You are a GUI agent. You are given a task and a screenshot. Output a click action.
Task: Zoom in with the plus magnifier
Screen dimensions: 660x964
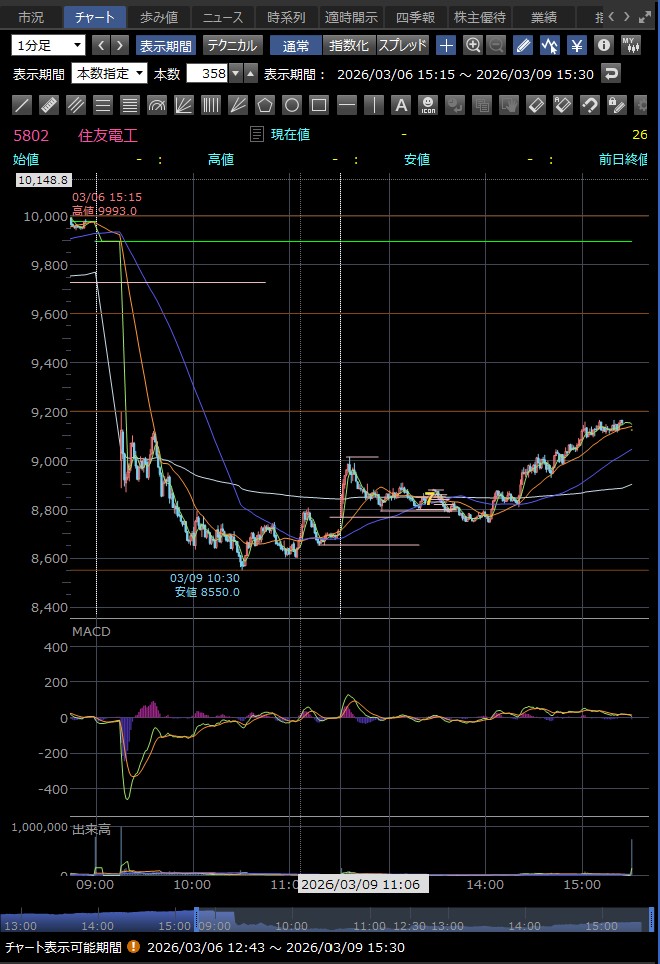(x=473, y=45)
